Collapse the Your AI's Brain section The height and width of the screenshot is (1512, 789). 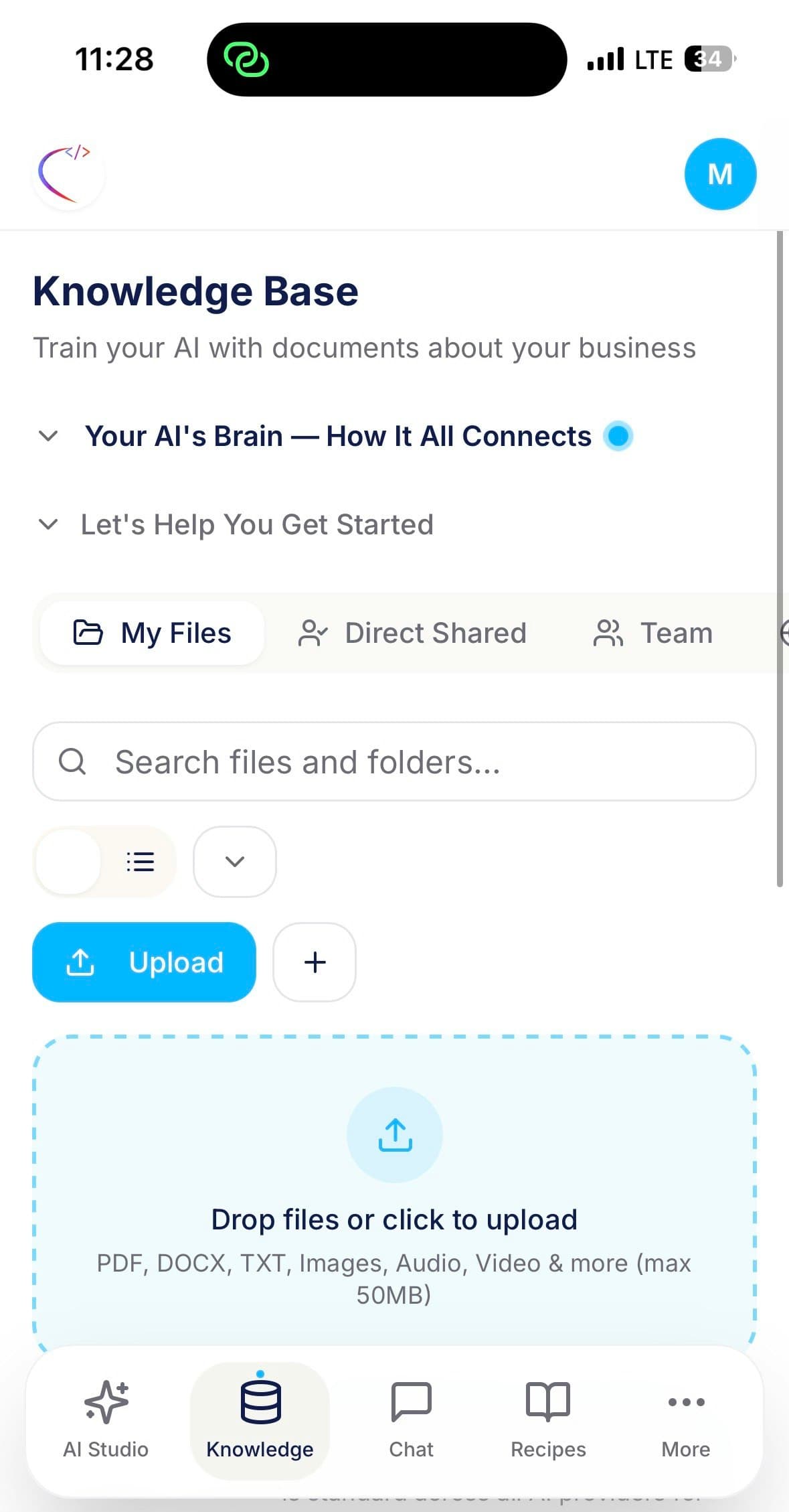point(48,435)
